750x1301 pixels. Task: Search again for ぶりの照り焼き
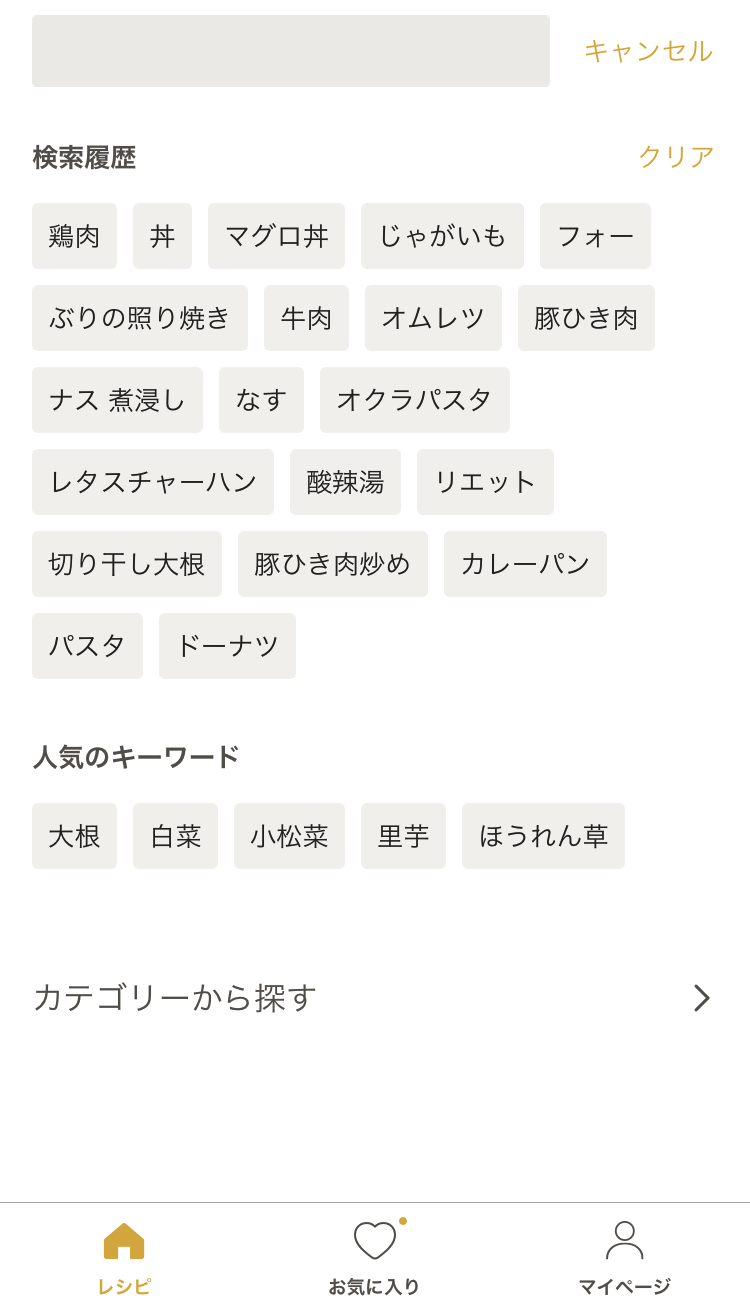click(140, 318)
